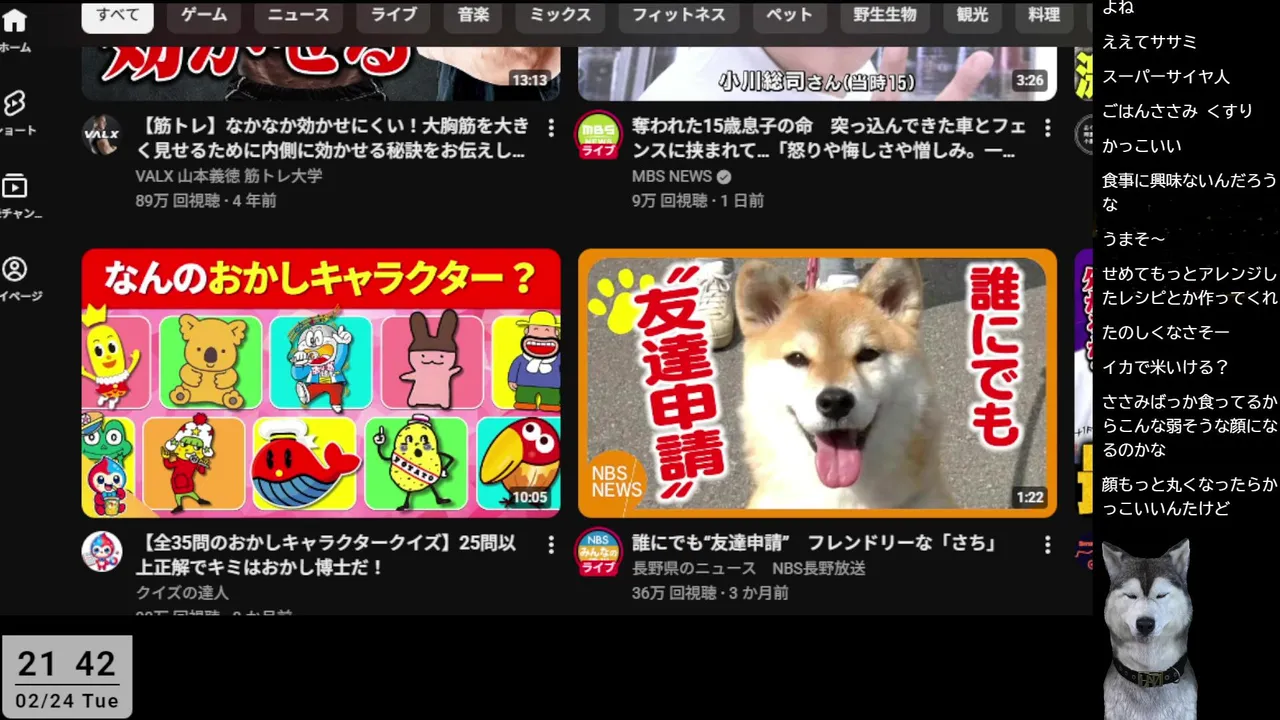The image size is (1280, 720).
Task: Play the おかしキャラクター quiz video
Action: coord(321,383)
